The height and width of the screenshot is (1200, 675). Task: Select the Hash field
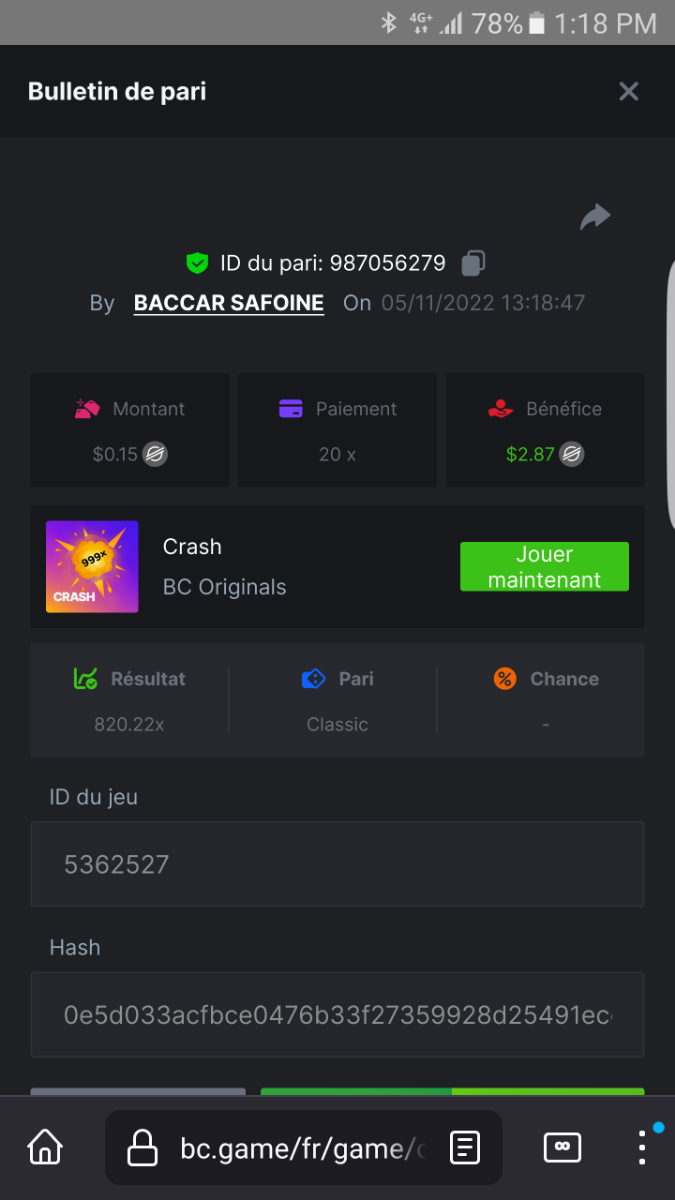pos(337,1015)
